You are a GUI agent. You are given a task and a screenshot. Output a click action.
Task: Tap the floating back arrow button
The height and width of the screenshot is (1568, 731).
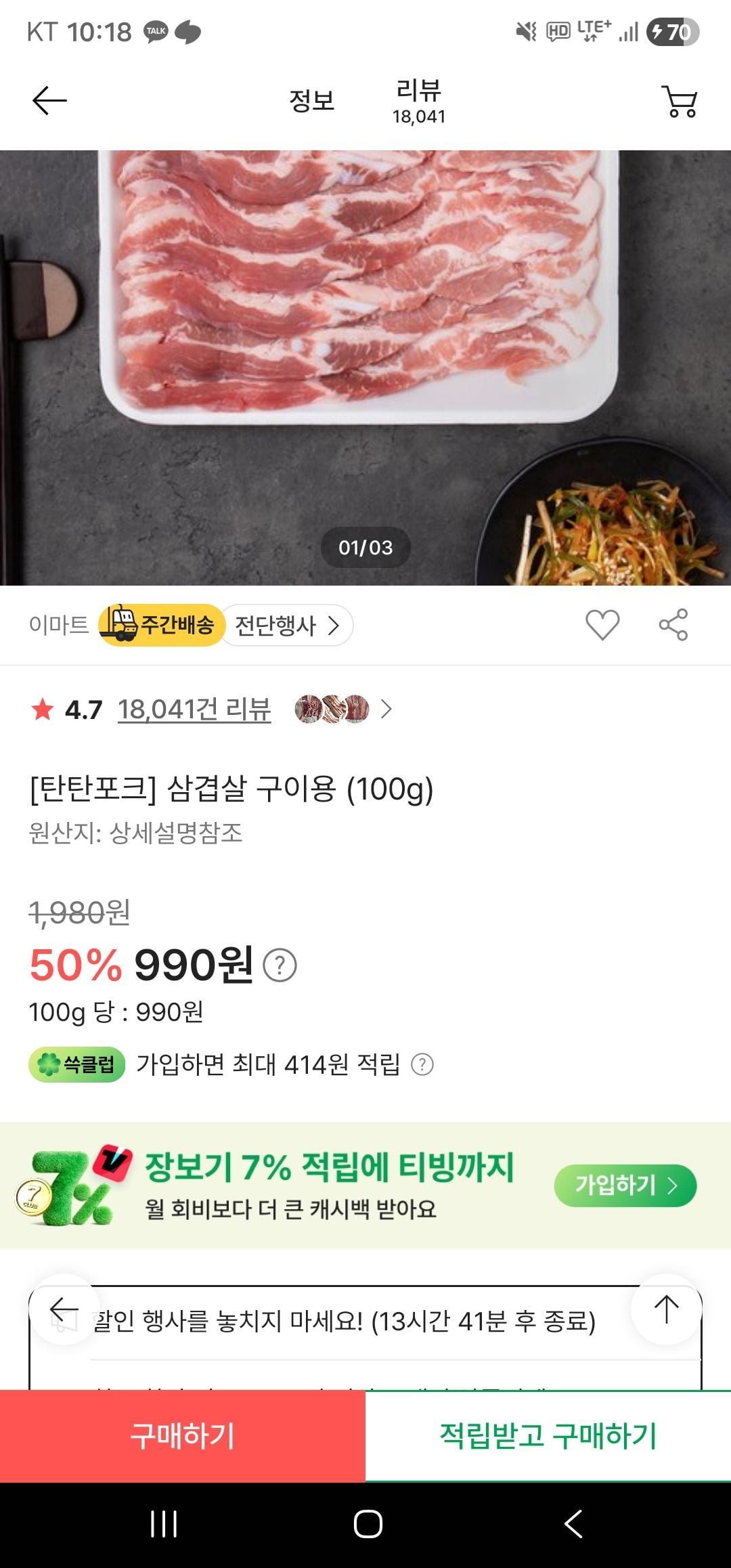(x=64, y=1310)
